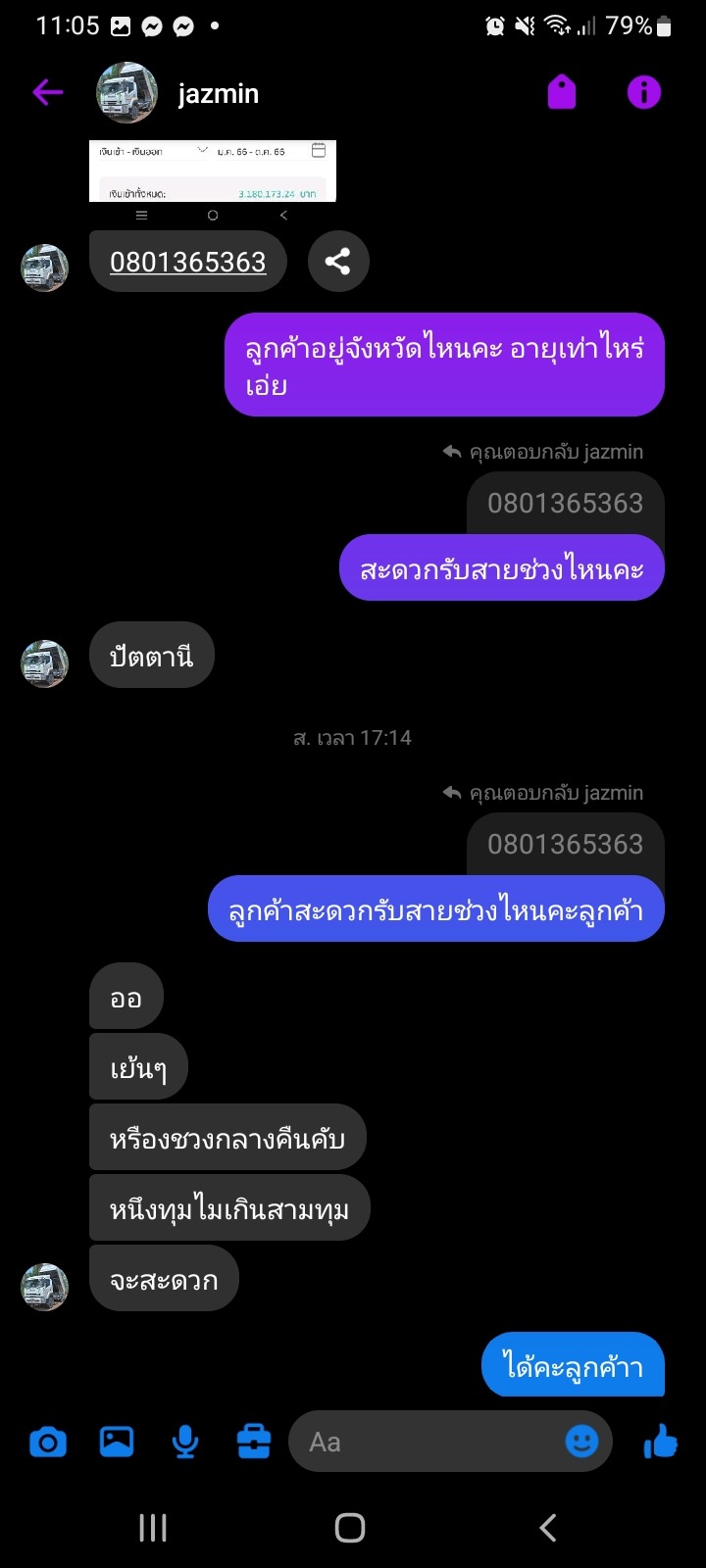Record a voice message with microphone

pyautogui.click(x=185, y=1443)
